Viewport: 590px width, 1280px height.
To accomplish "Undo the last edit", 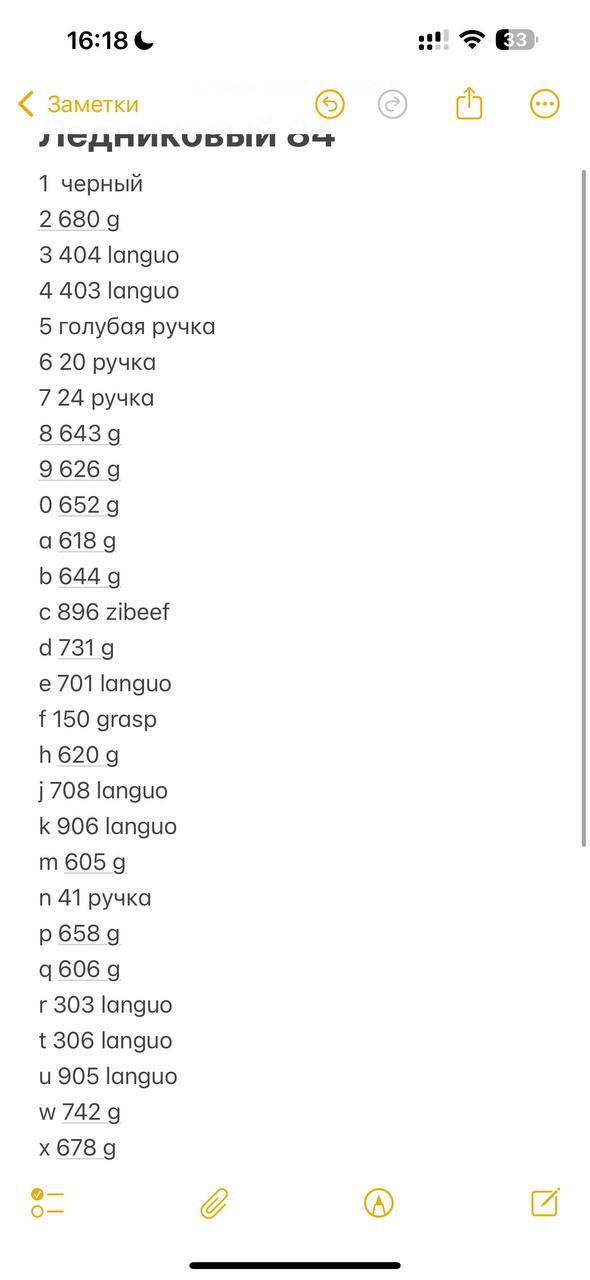I will (x=329, y=104).
